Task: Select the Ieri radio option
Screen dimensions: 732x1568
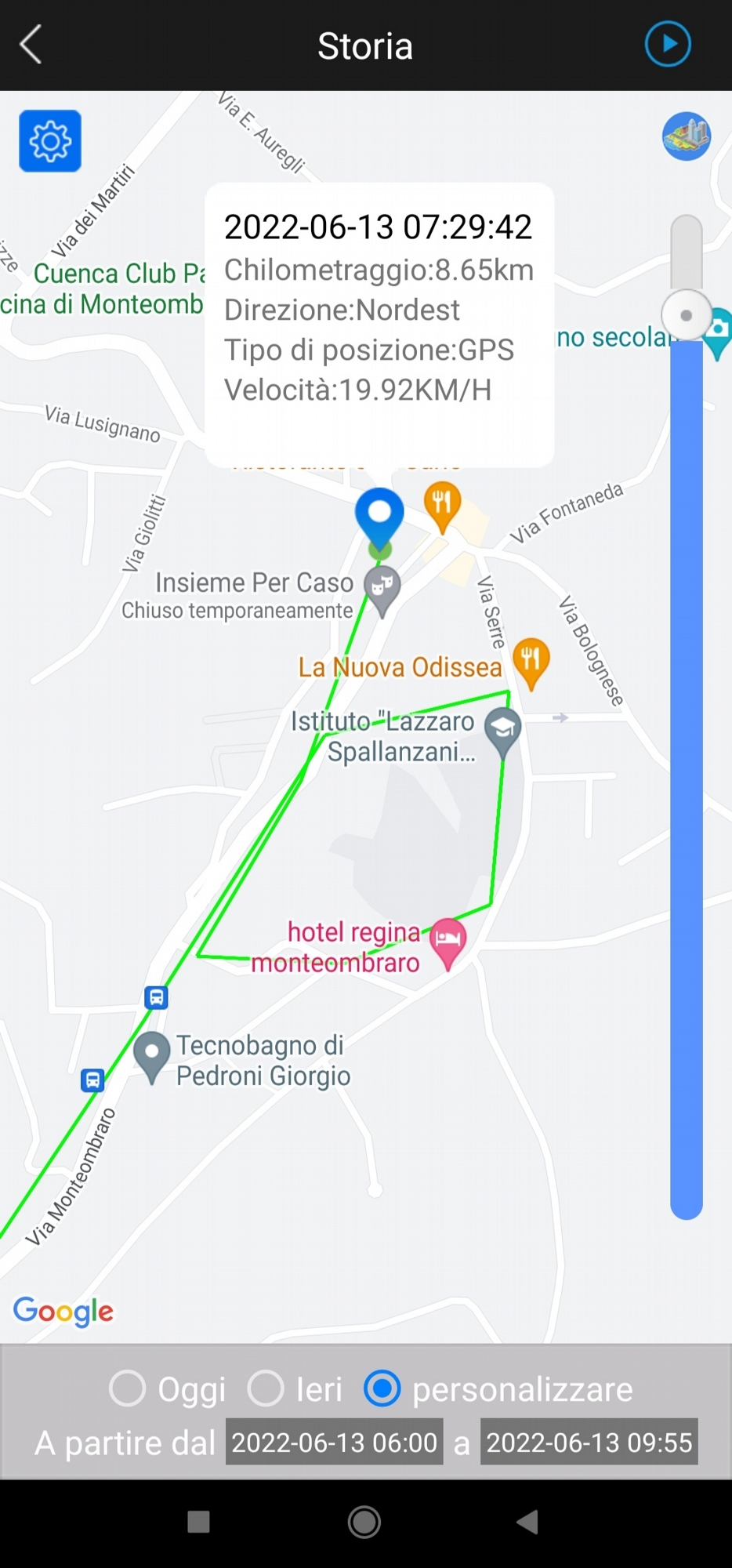Action: (x=266, y=1388)
